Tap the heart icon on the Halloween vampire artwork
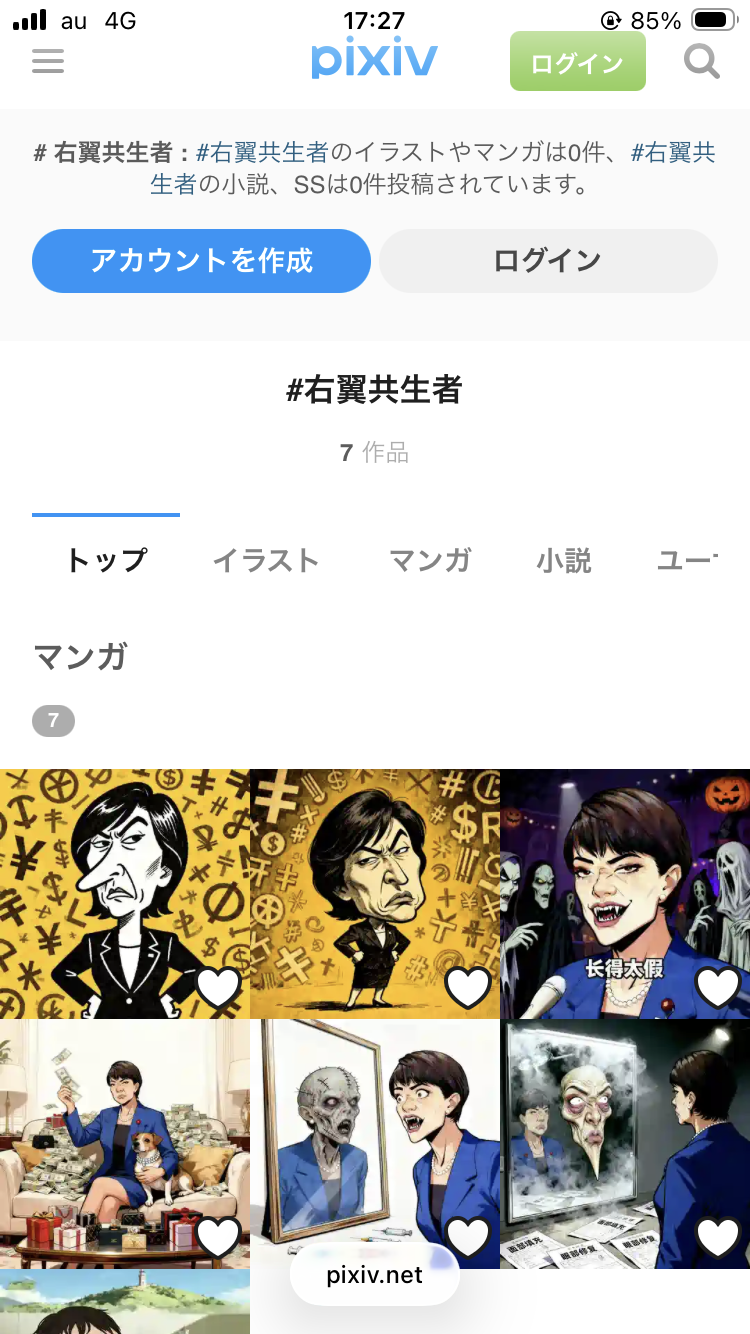 [717, 986]
